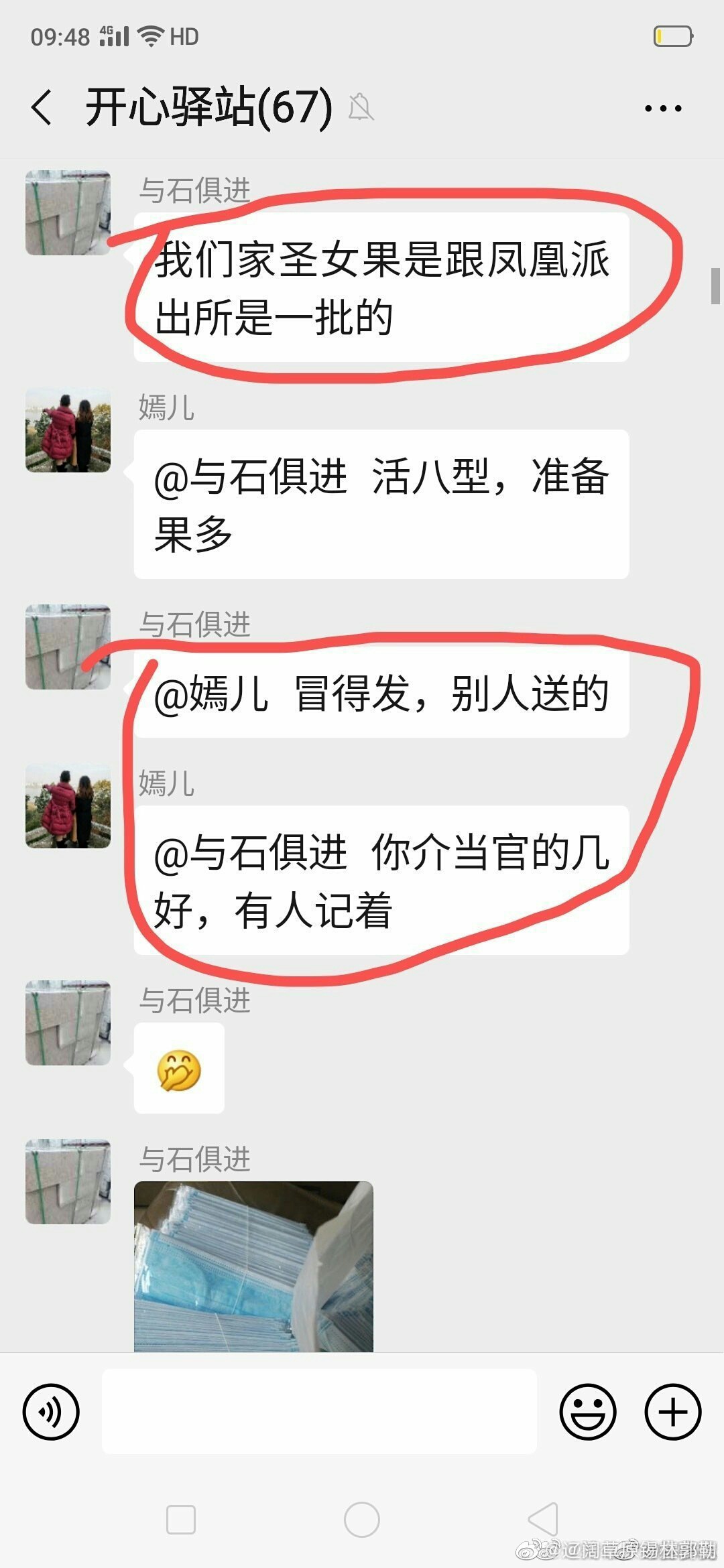
Task: Open 与石俱进's avatar beside the masks photo
Action: pyautogui.click(x=68, y=1181)
